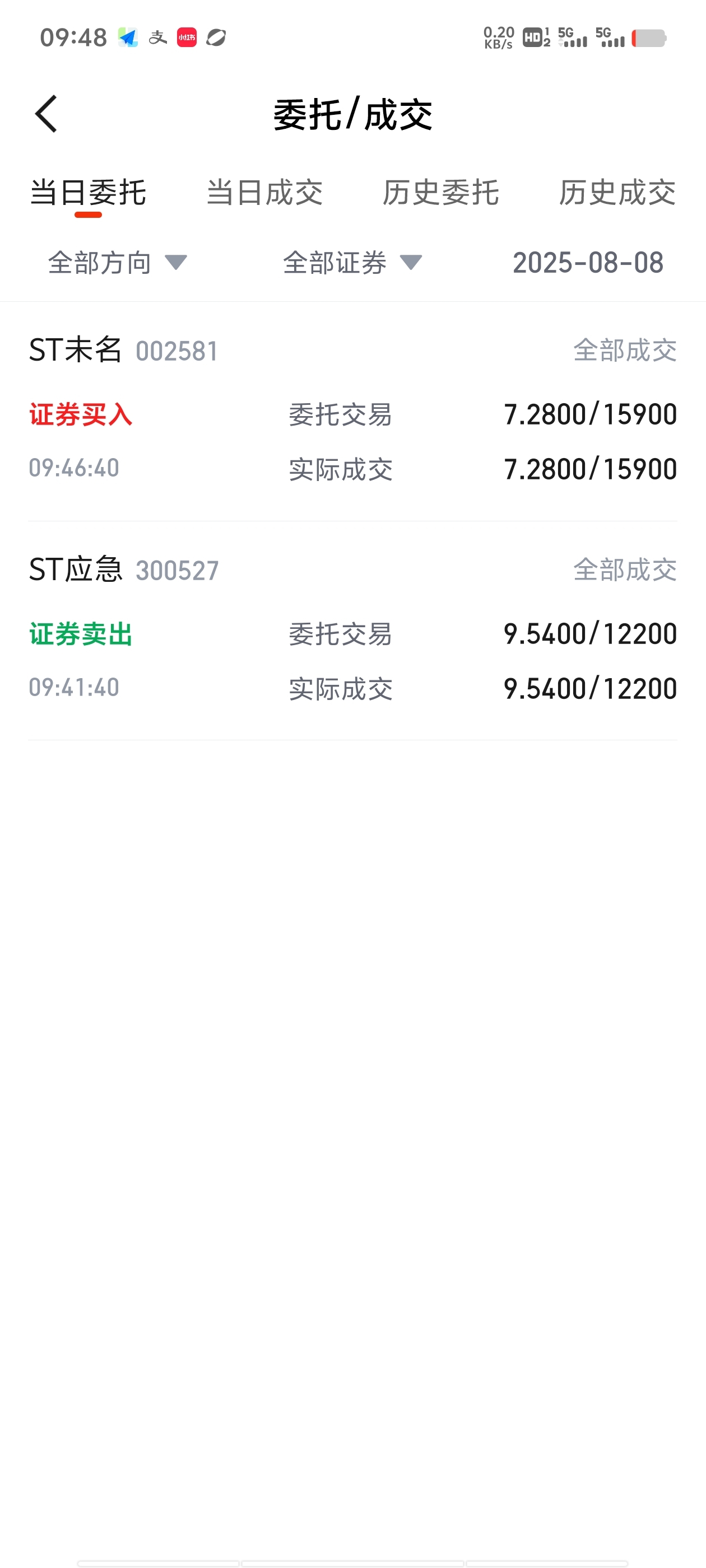Open the ST应急 300527 sell order
Viewport: 706px width, 1568px height.
pyautogui.click(x=352, y=631)
